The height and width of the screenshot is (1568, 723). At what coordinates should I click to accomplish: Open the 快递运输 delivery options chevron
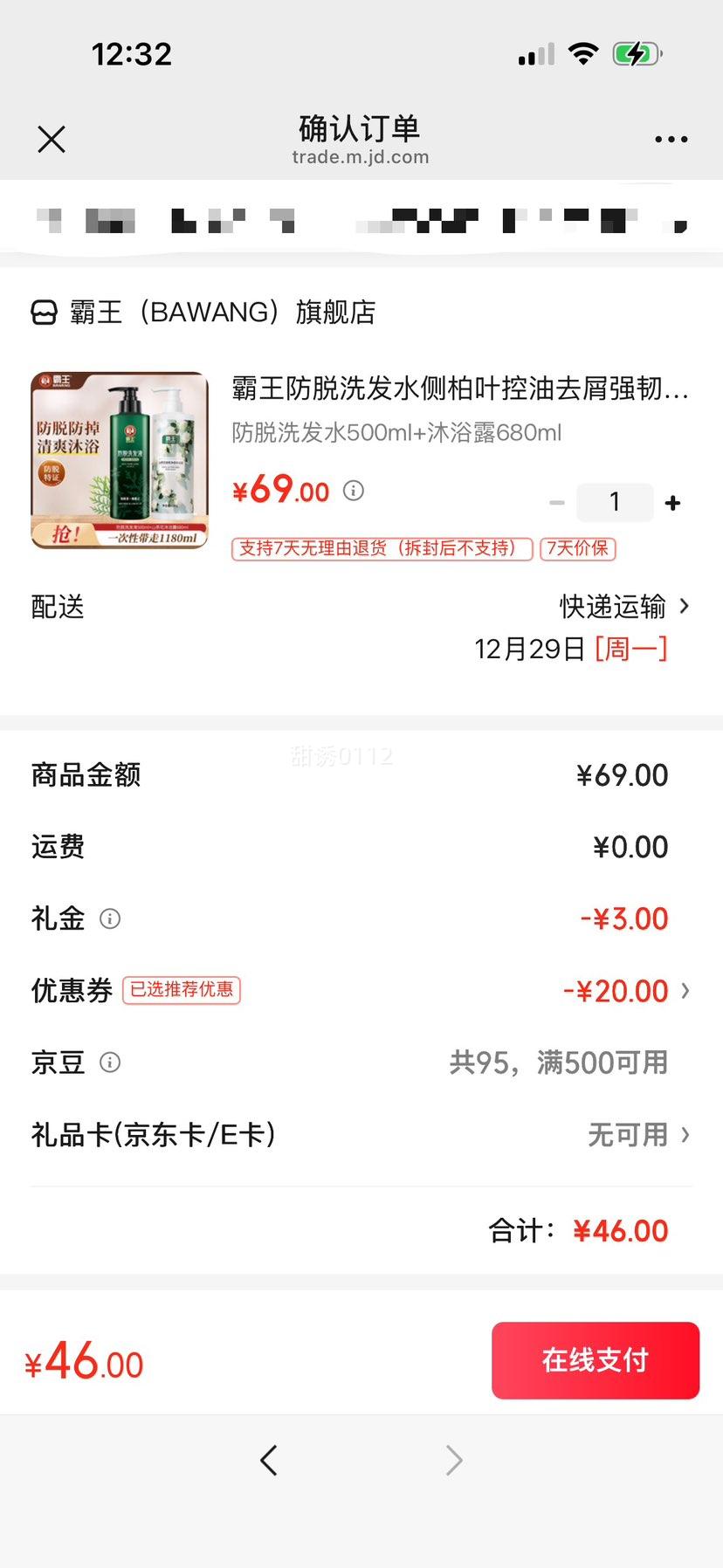click(685, 606)
